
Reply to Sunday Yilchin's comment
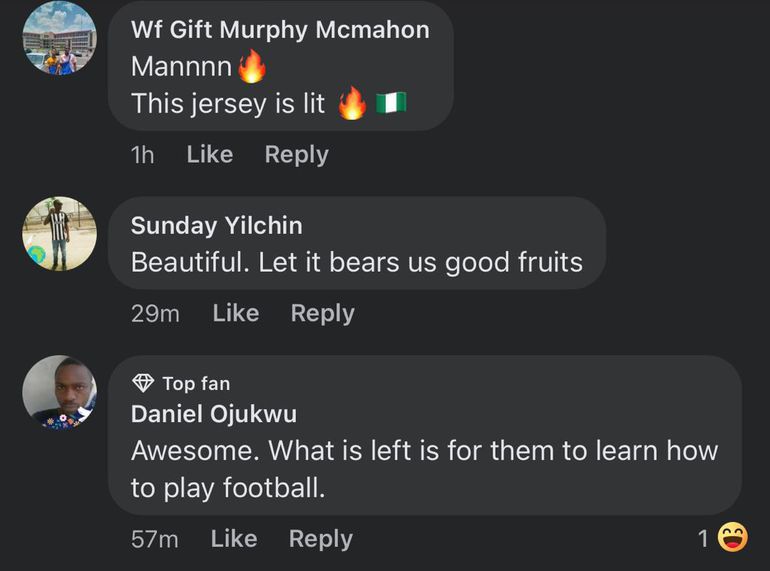coord(322,313)
